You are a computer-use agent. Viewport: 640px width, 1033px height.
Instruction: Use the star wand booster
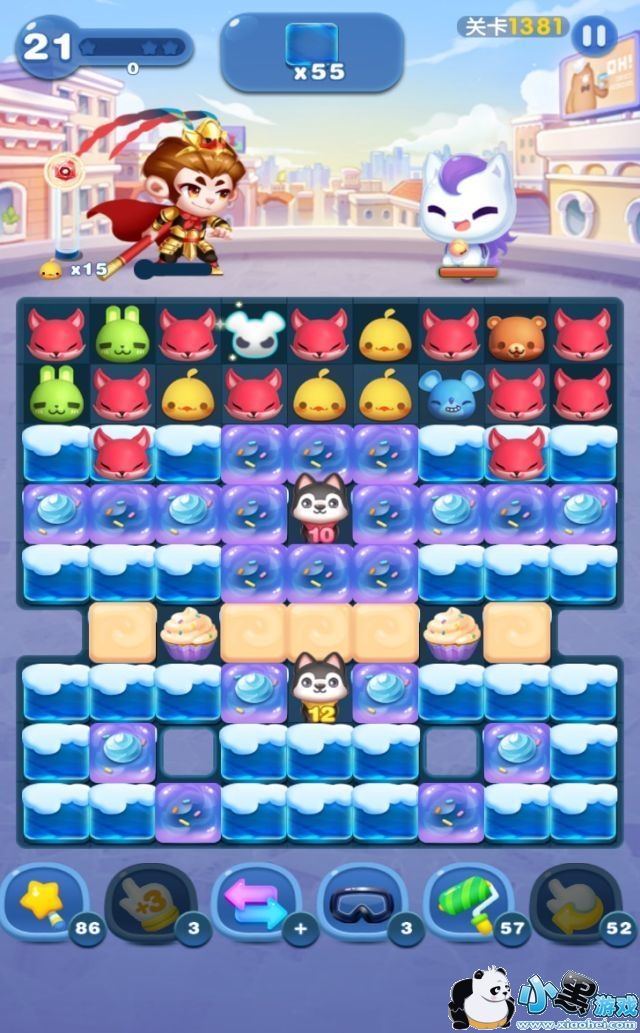click(45, 902)
